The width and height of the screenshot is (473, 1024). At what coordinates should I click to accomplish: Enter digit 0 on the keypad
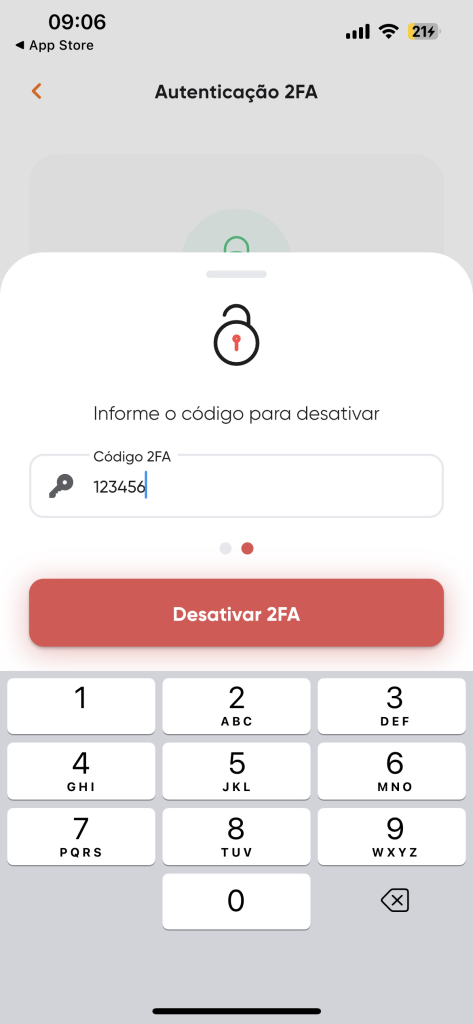pos(236,901)
